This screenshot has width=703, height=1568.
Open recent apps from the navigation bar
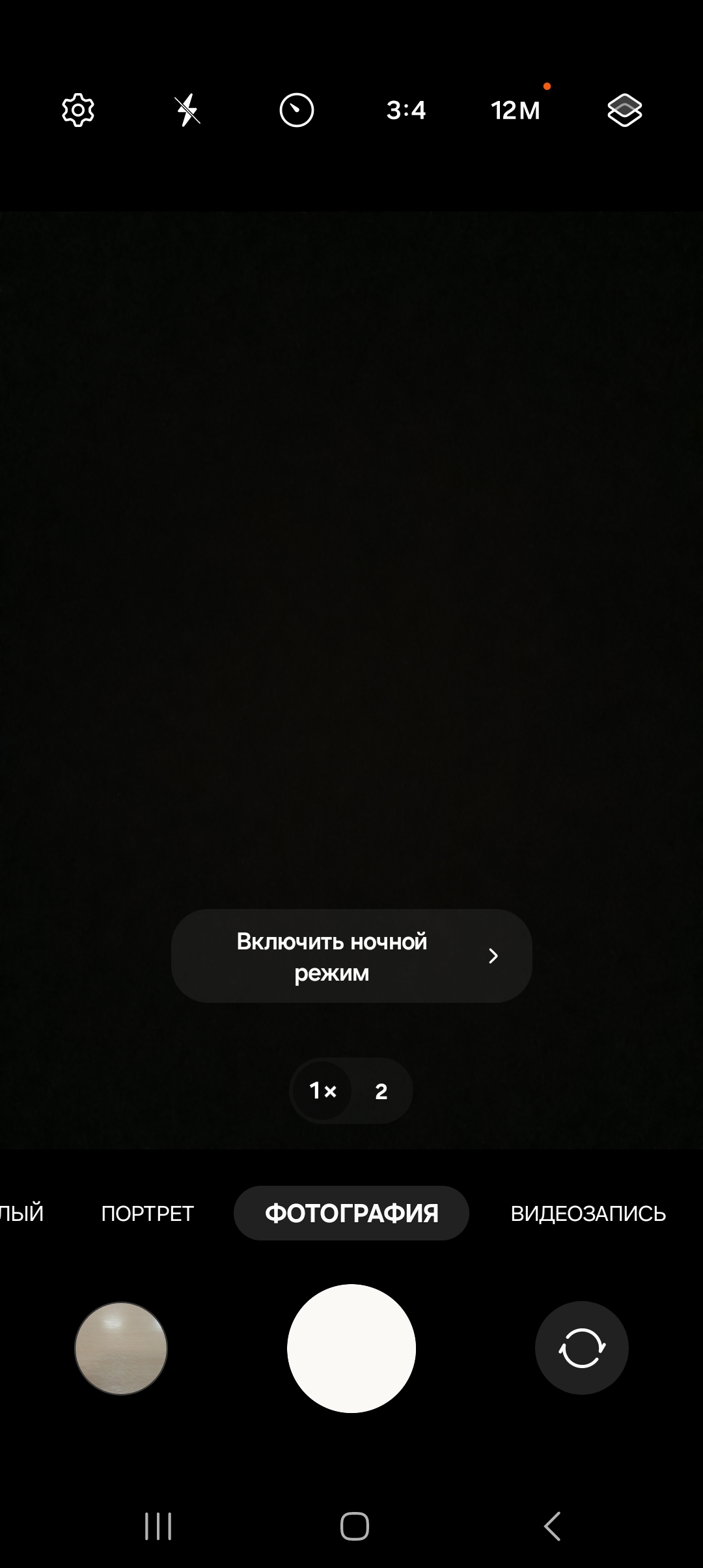point(158,1526)
